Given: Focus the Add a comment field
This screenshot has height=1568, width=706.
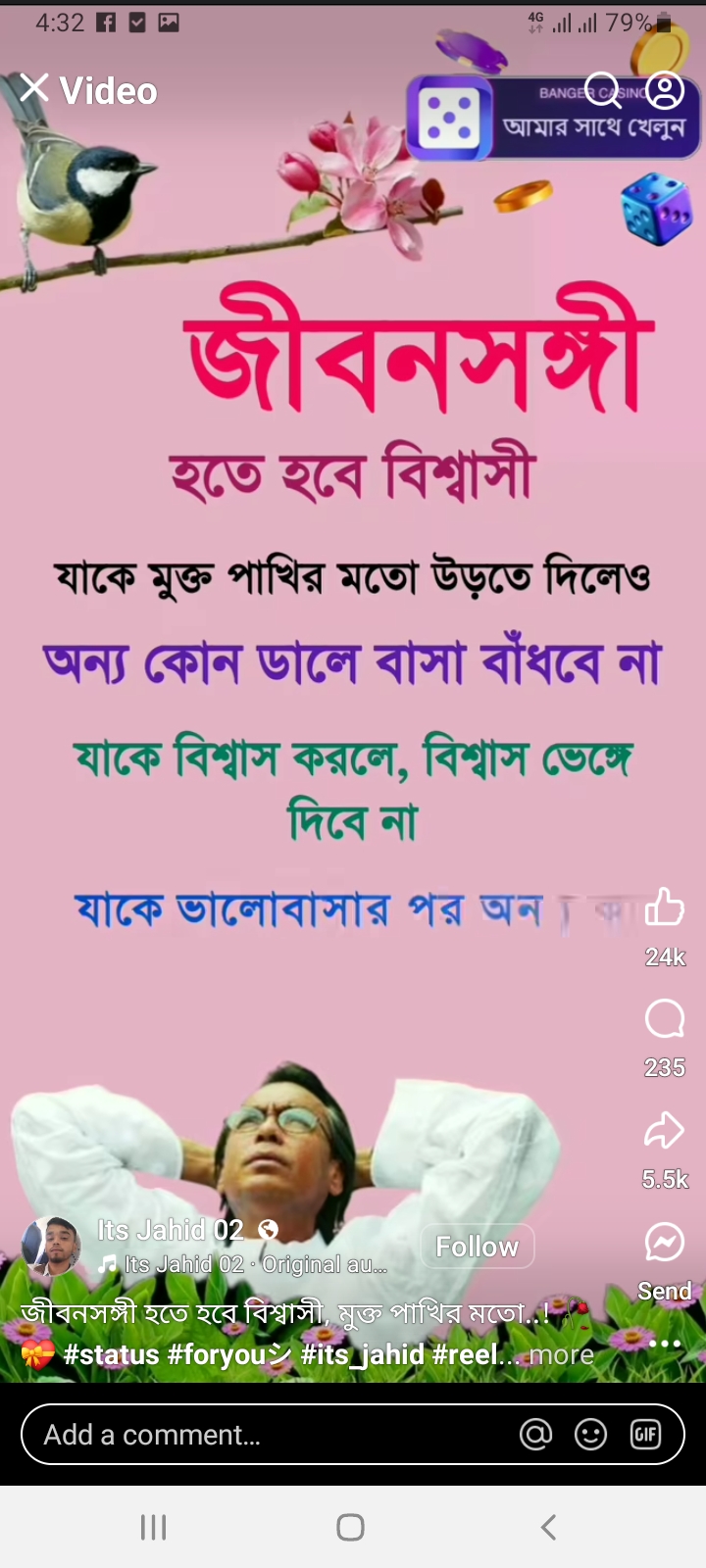Looking at the screenshot, I should pyautogui.click(x=265, y=1435).
